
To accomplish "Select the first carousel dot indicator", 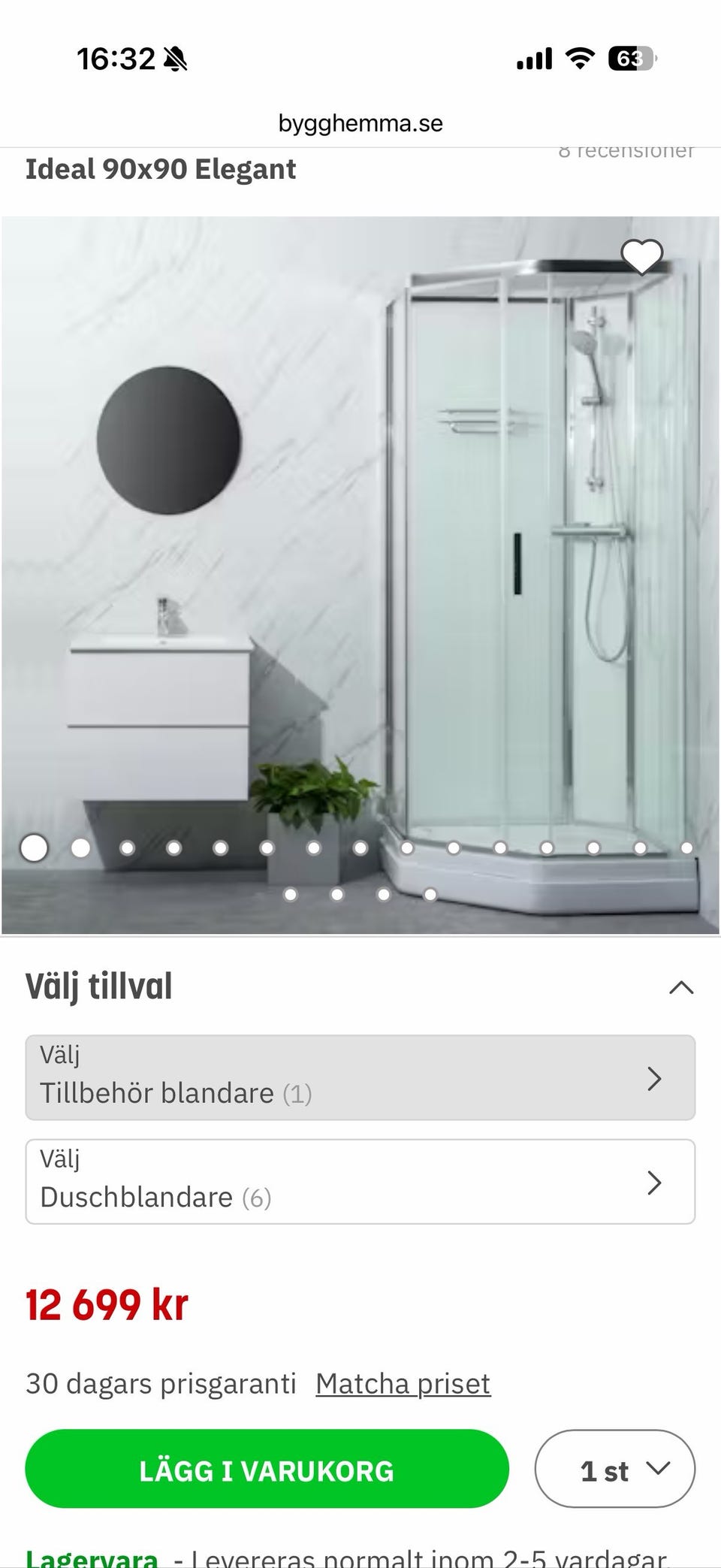I will point(33,847).
